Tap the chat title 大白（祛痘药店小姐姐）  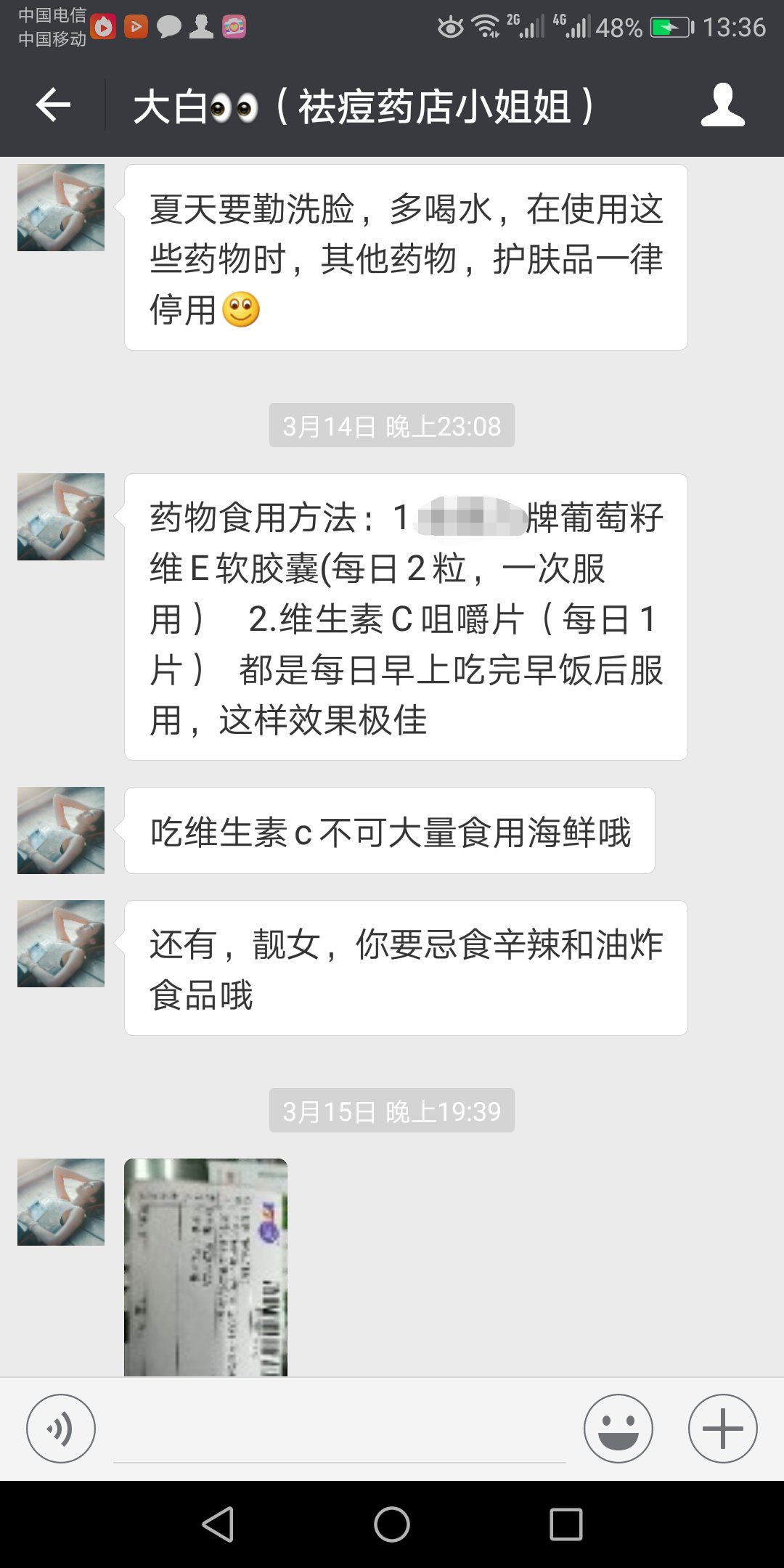[x=364, y=105]
